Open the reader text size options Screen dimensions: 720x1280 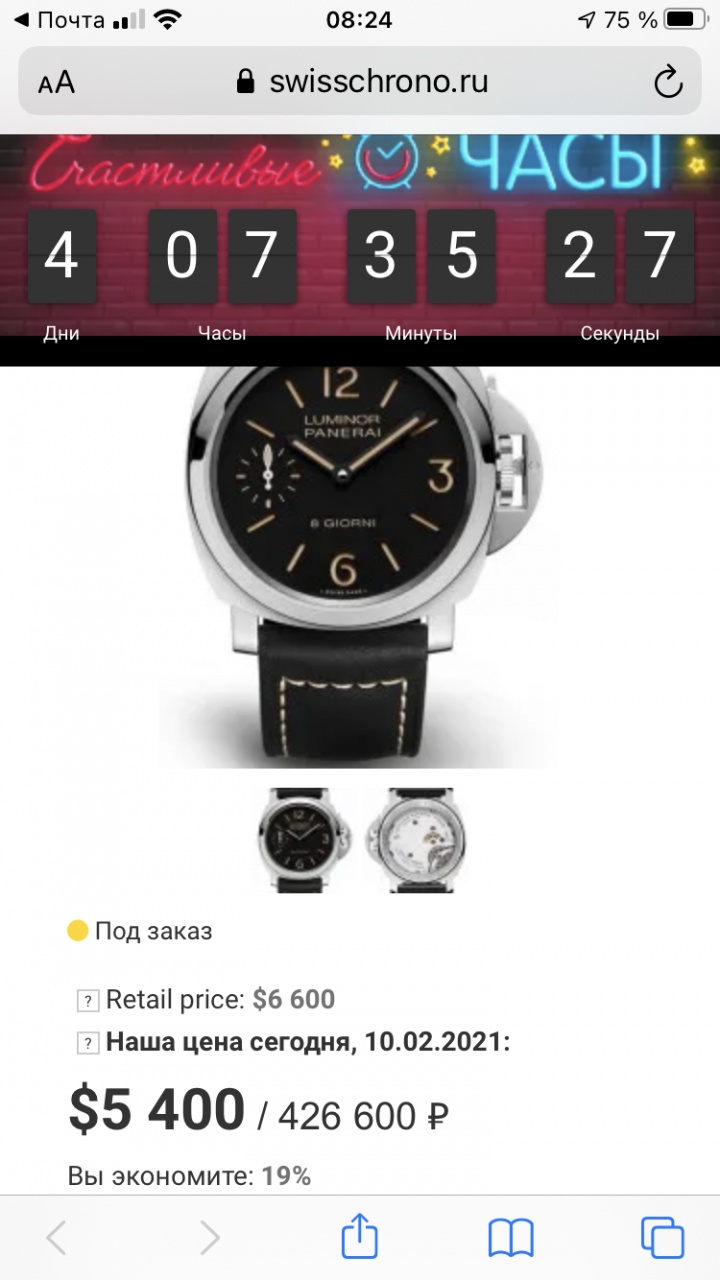(57, 82)
